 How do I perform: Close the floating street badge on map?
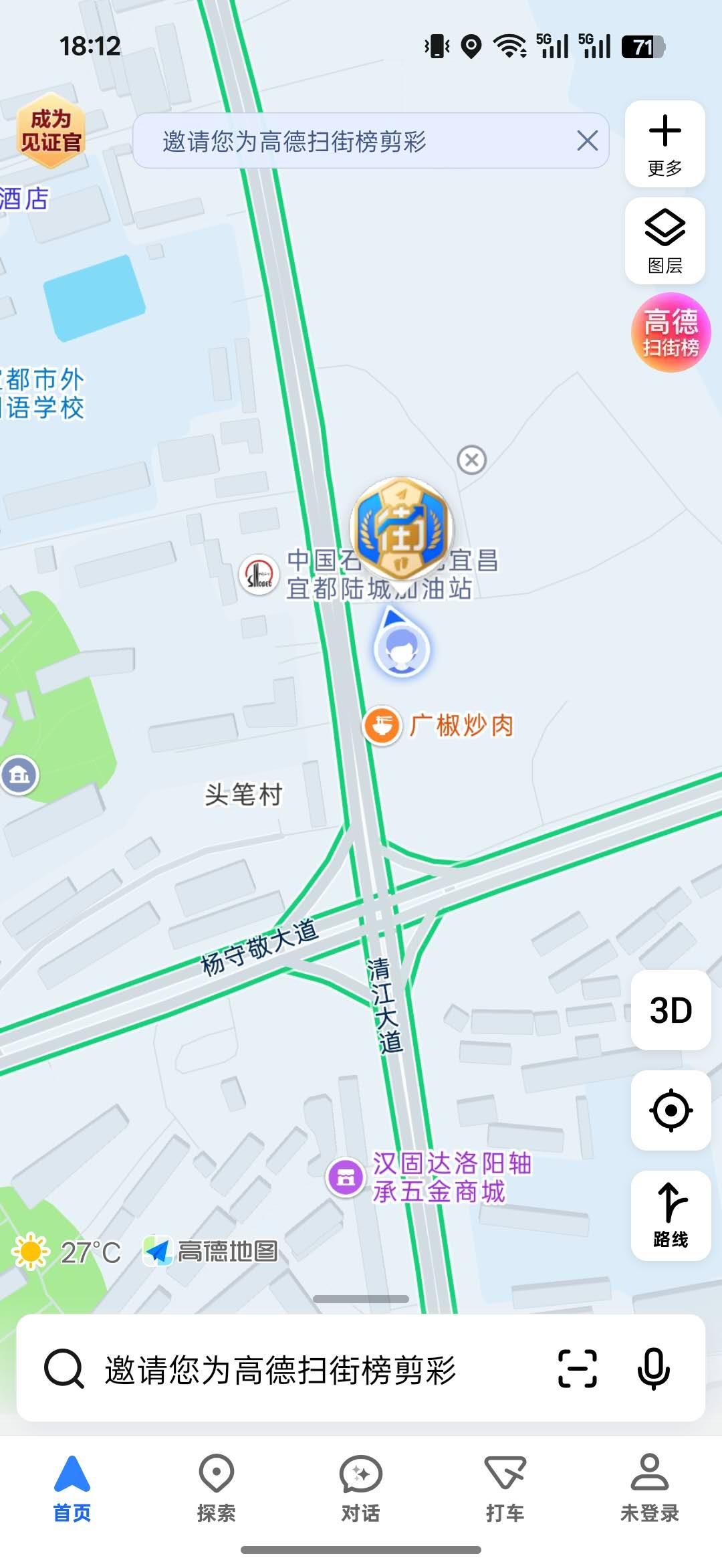click(x=471, y=460)
